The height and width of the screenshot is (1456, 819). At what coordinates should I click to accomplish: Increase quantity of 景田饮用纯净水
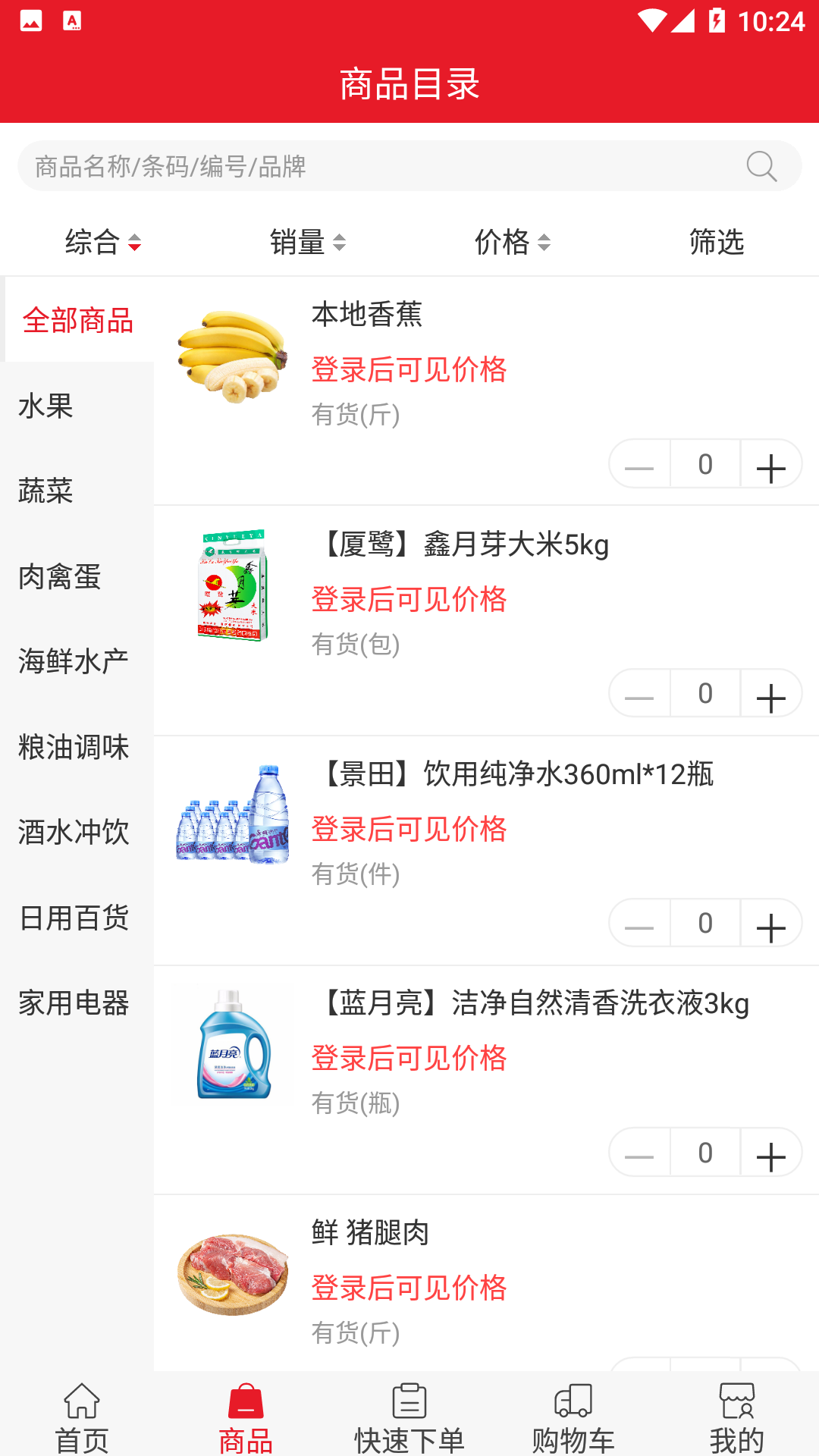(771, 923)
